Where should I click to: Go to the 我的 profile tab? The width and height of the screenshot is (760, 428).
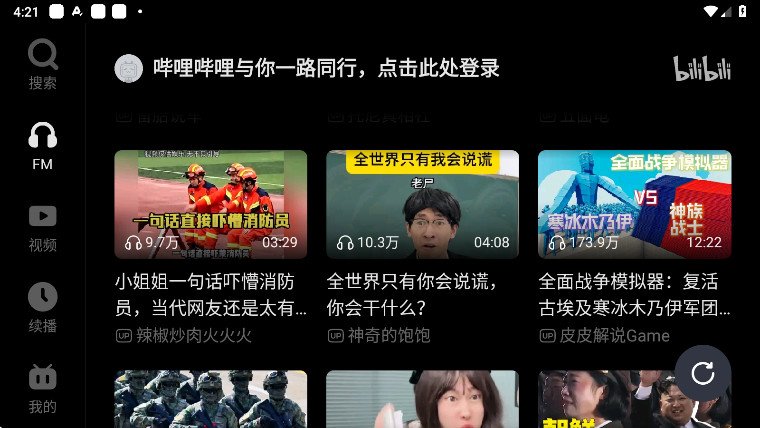(x=42, y=389)
